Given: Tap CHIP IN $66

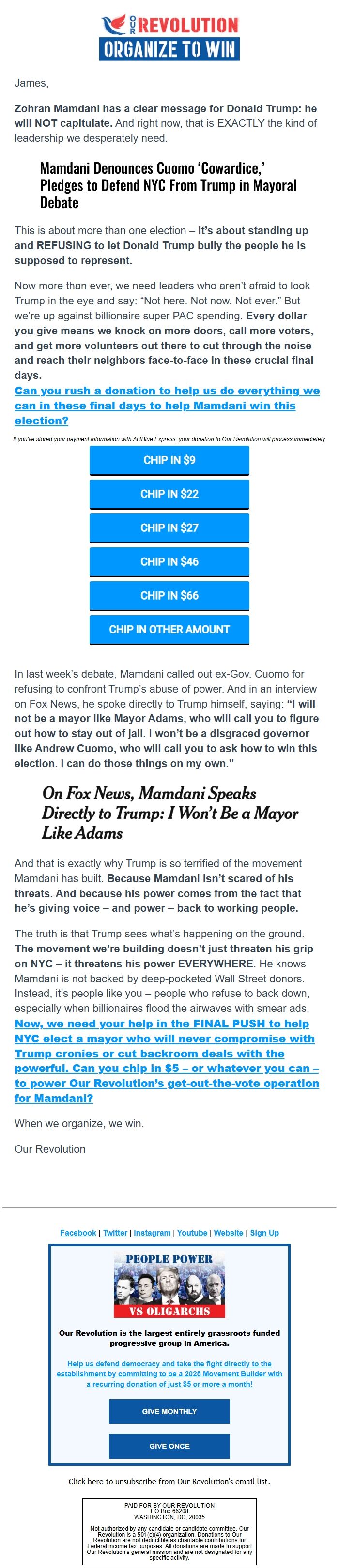Looking at the screenshot, I should click(169, 595).
